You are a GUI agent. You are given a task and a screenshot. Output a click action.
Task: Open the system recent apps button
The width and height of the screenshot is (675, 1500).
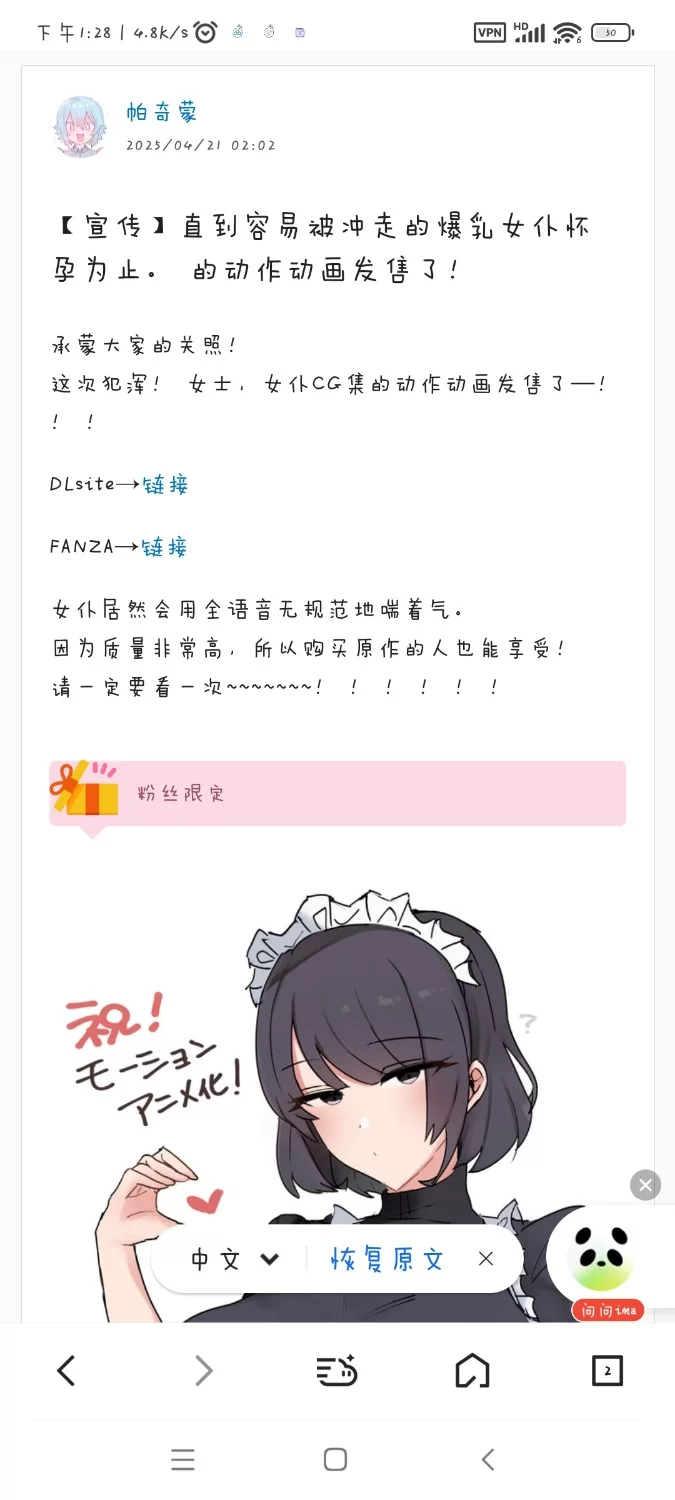tap(183, 1460)
